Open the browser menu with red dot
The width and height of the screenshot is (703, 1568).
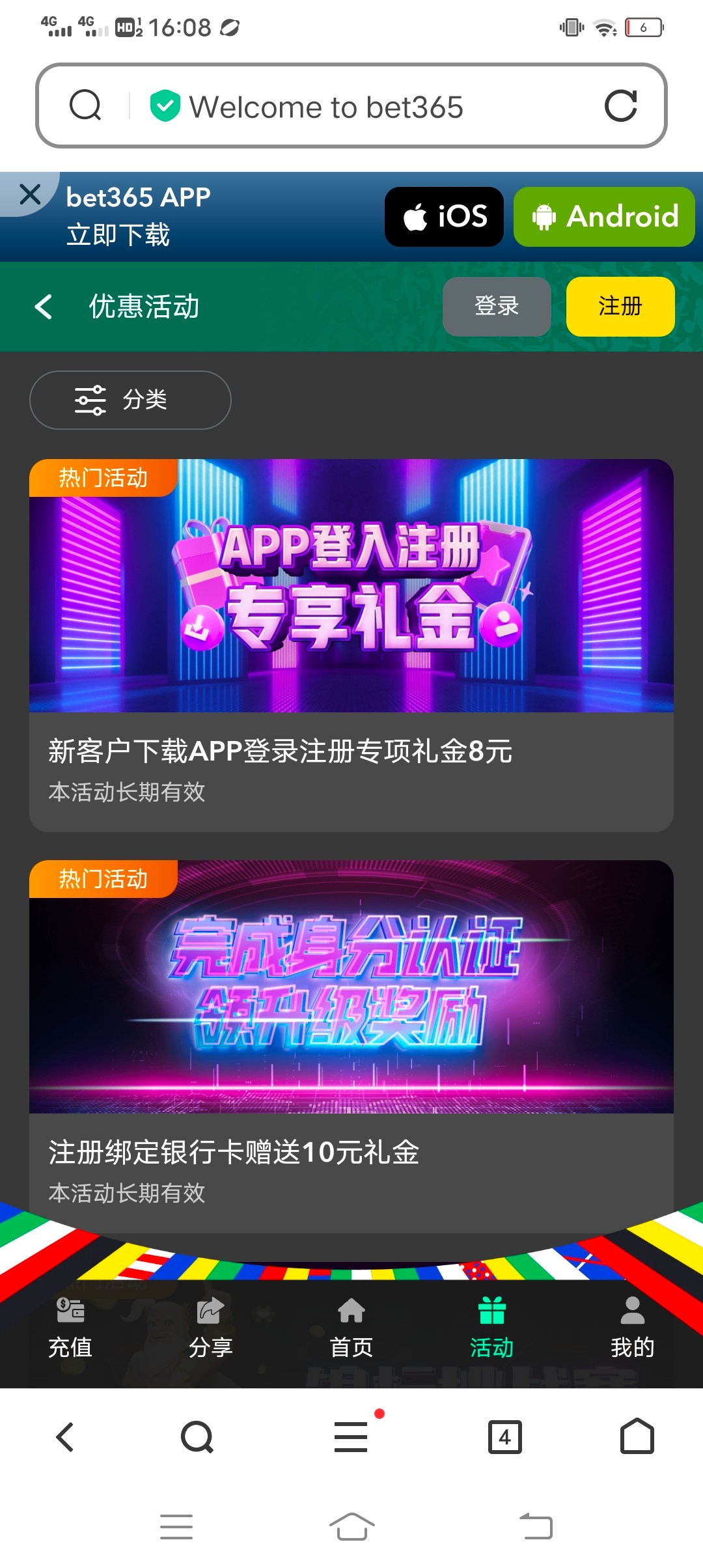(351, 1436)
